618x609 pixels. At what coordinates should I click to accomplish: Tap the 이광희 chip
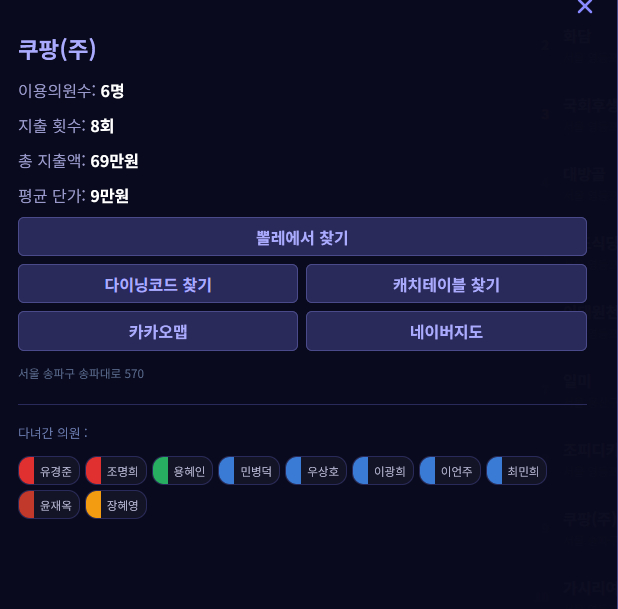[382, 471]
